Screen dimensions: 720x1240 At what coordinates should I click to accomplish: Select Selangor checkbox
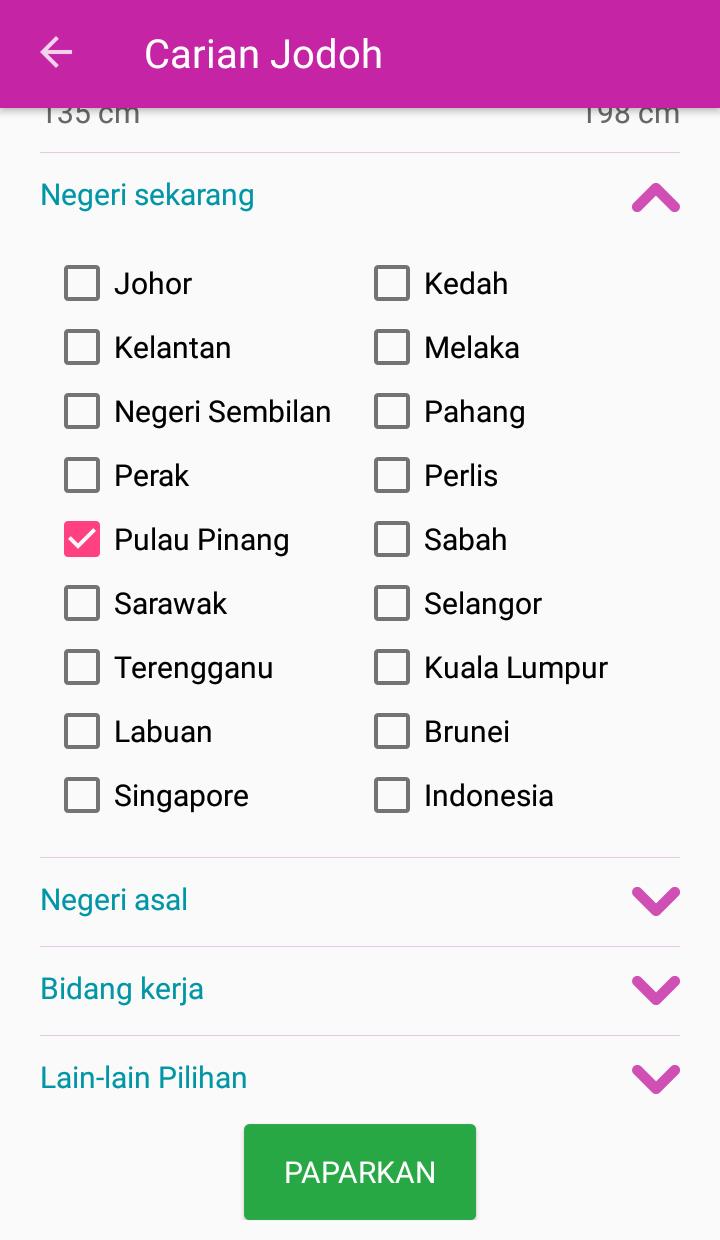[x=392, y=603]
